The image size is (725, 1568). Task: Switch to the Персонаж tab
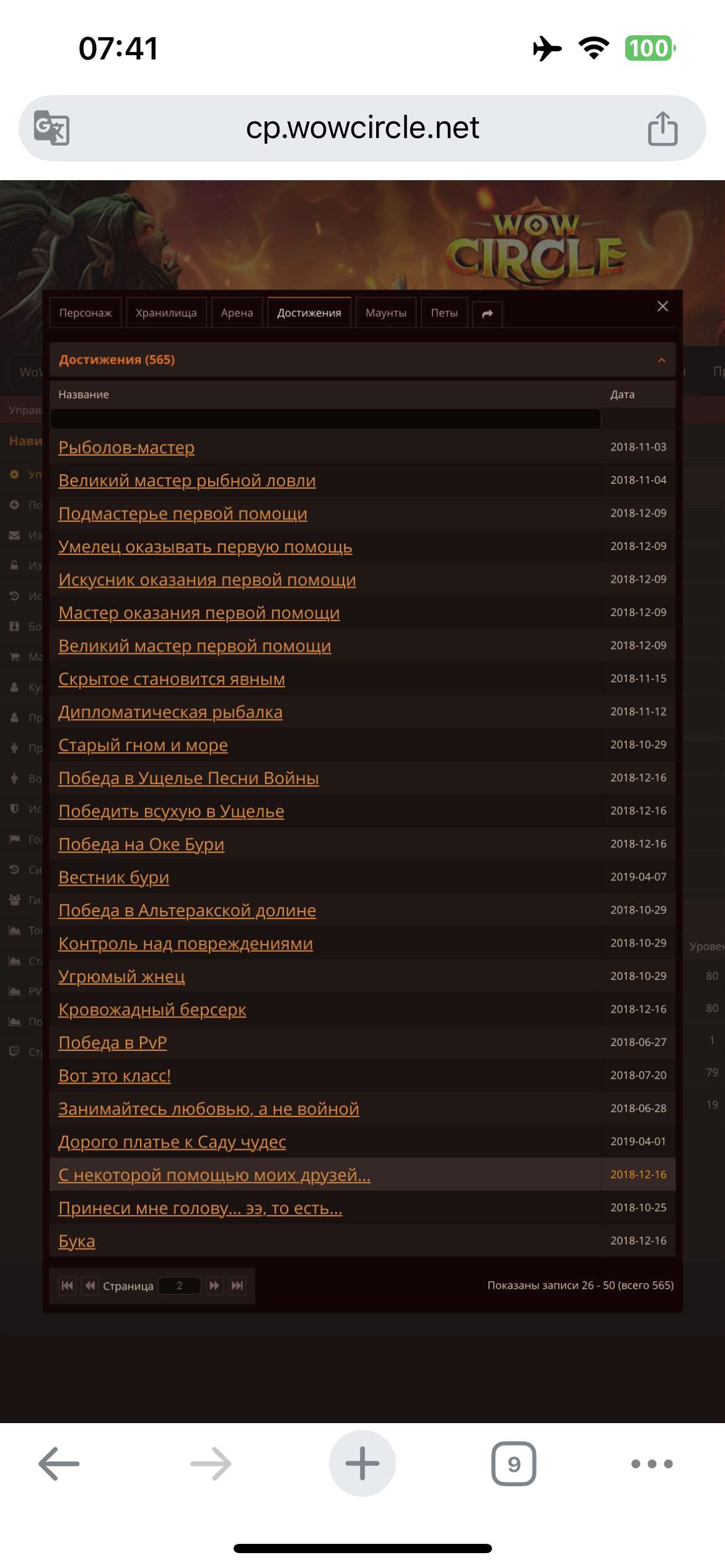click(86, 313)
